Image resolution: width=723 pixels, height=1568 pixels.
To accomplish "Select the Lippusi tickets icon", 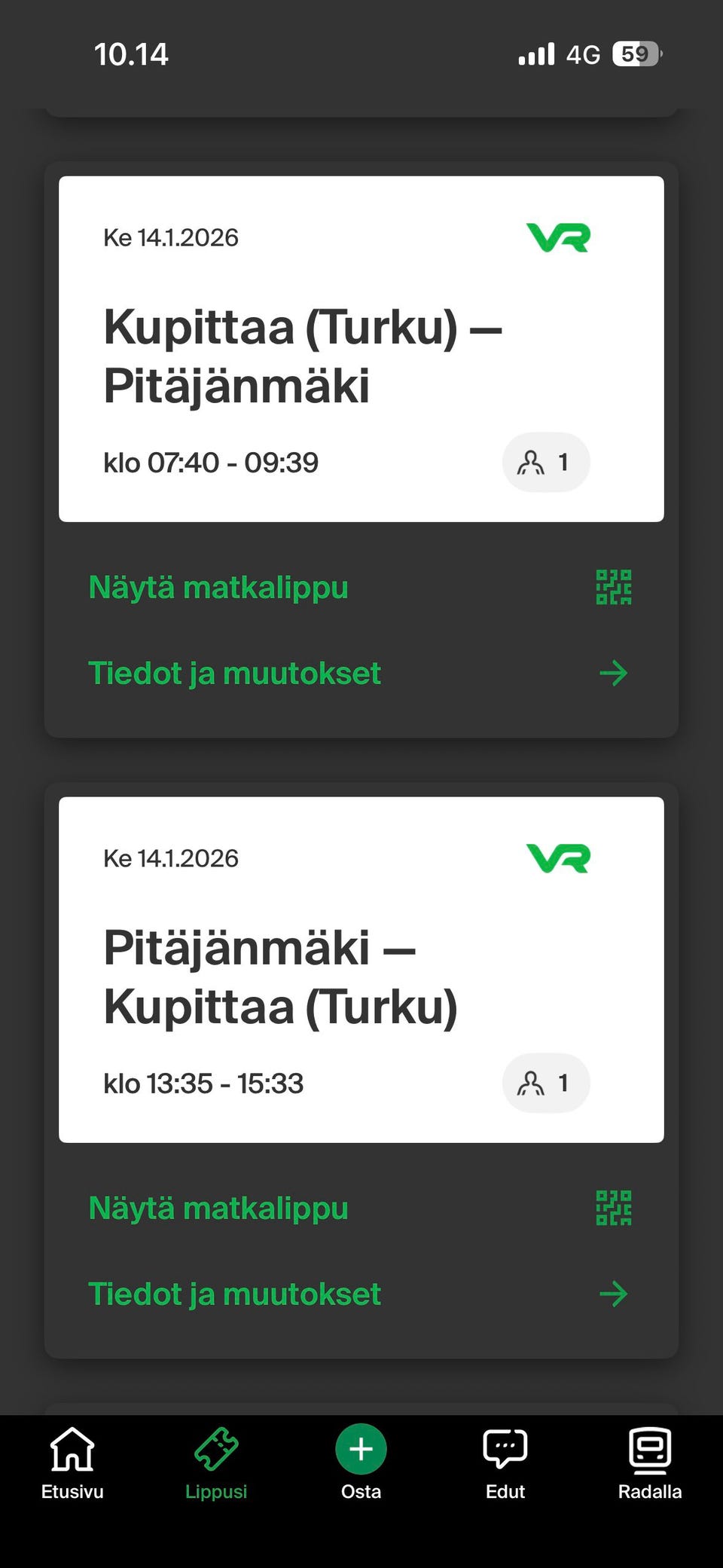I will (217, 1450).
